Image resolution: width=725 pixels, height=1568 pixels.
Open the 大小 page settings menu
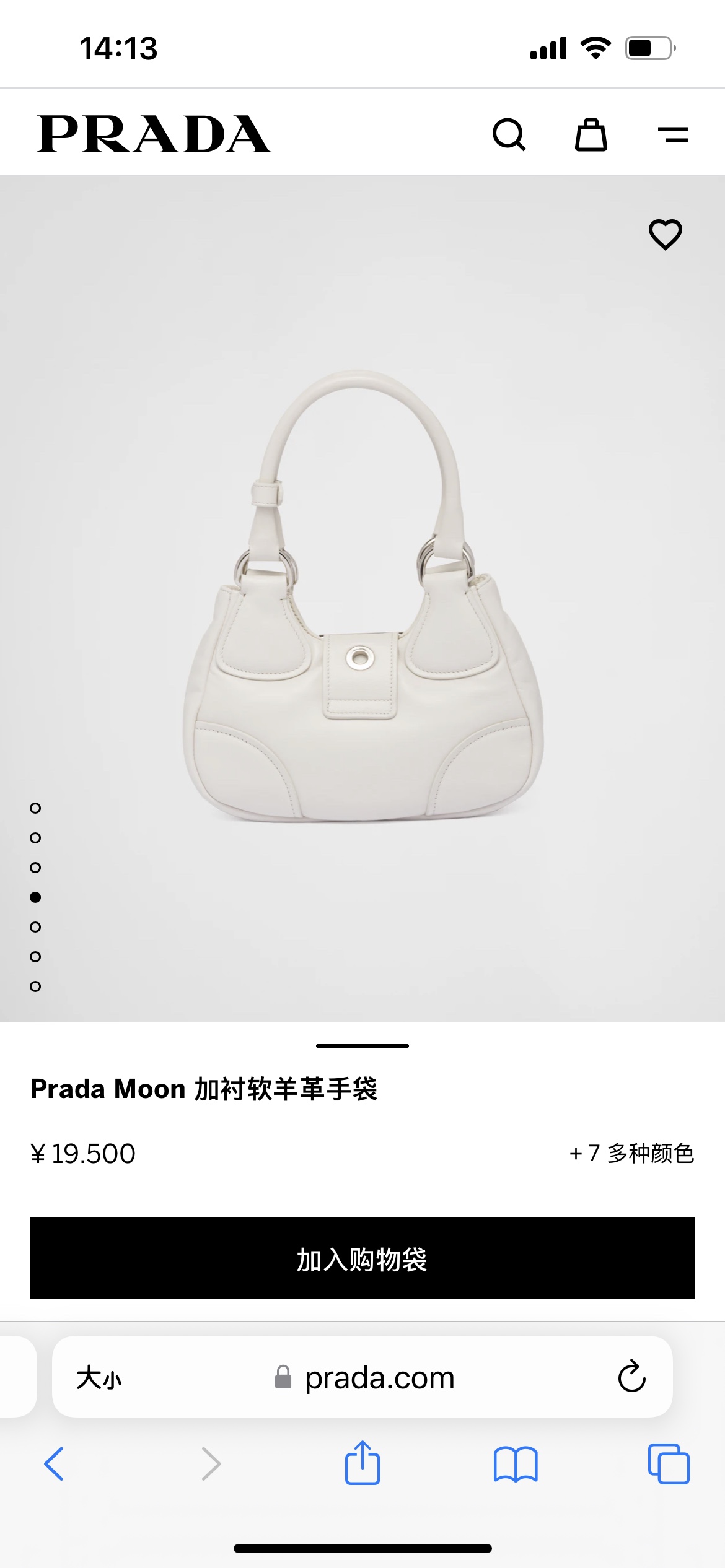click(99, 1378)
